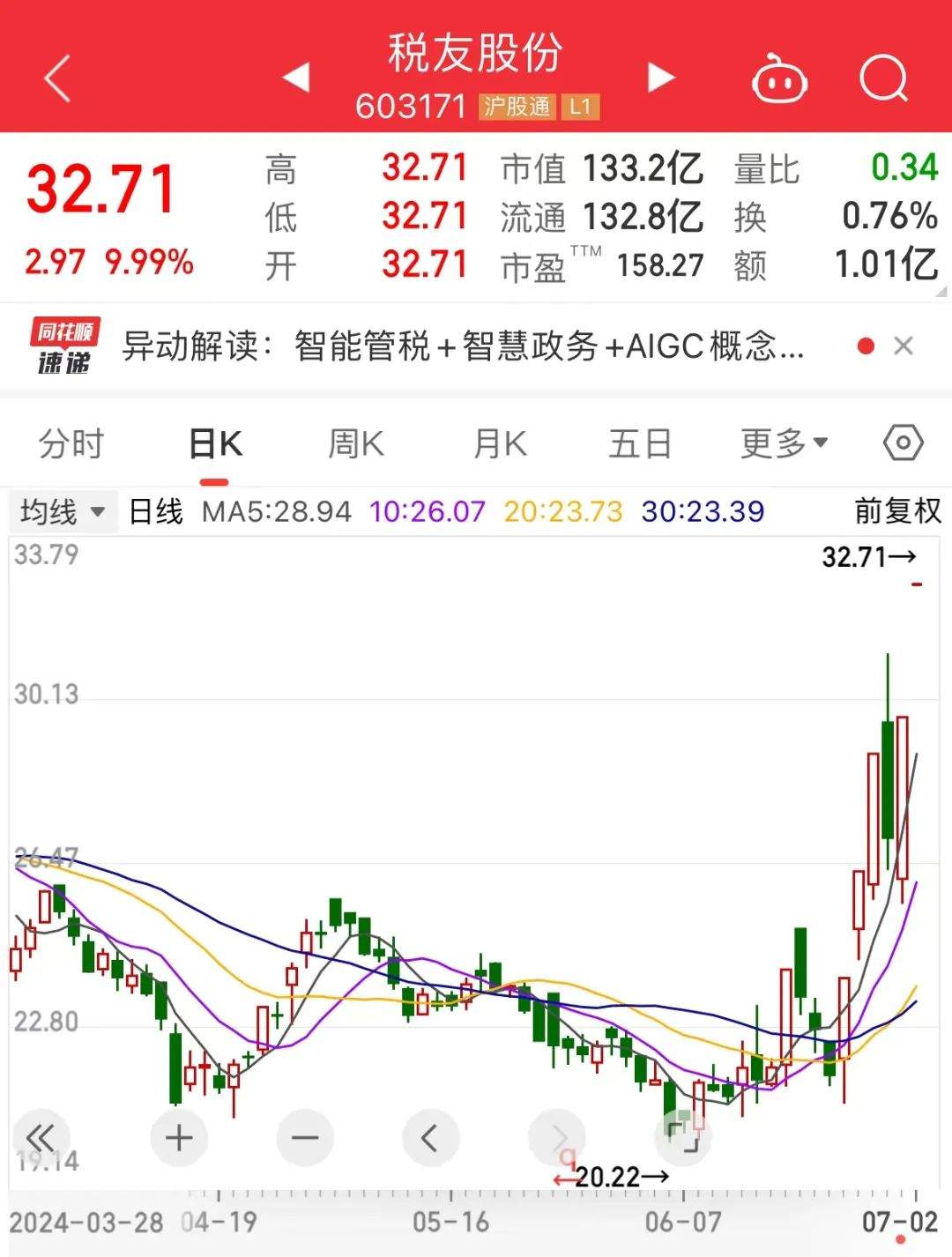Screen dimensions: 952x1257
Task: Switch to the previous stock
Action: (296, 78)
